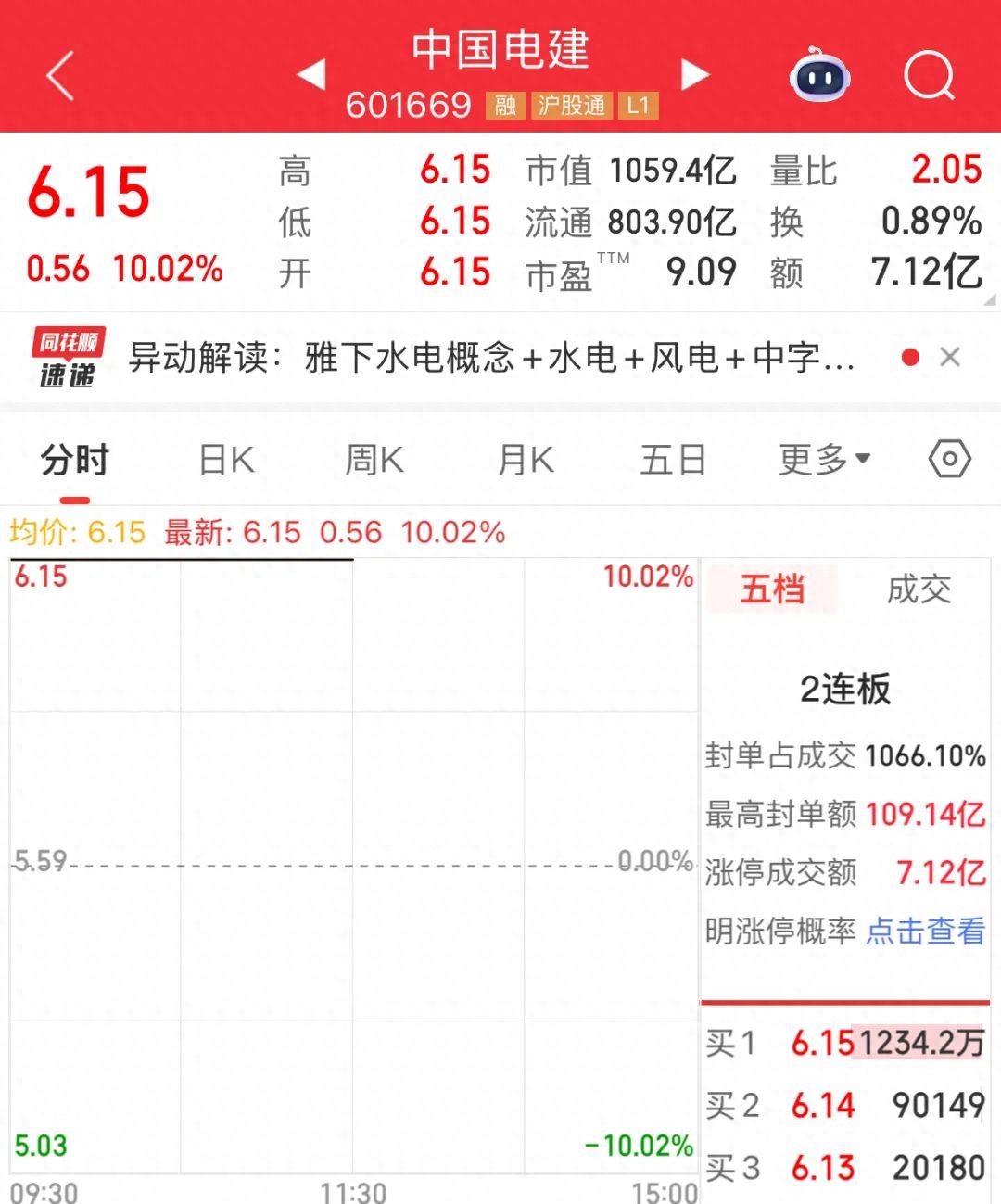Dismiss the 异动解读 banner with X
This screenshot has width=1001, height=1204.
click(951, 357)
